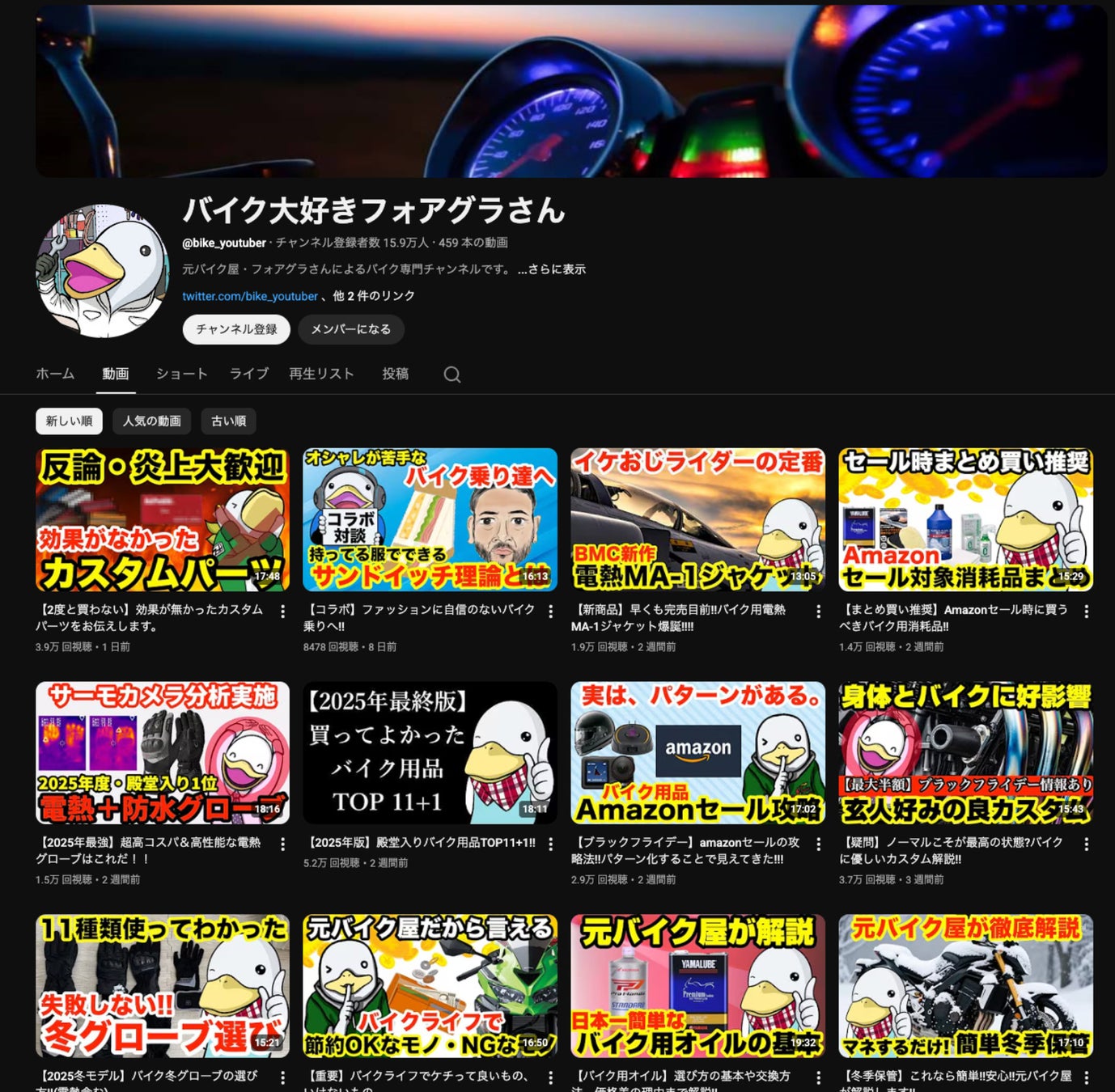Select the 新しい順 chip
The height and width of the screenshot is (1092, 1115).
69,421
